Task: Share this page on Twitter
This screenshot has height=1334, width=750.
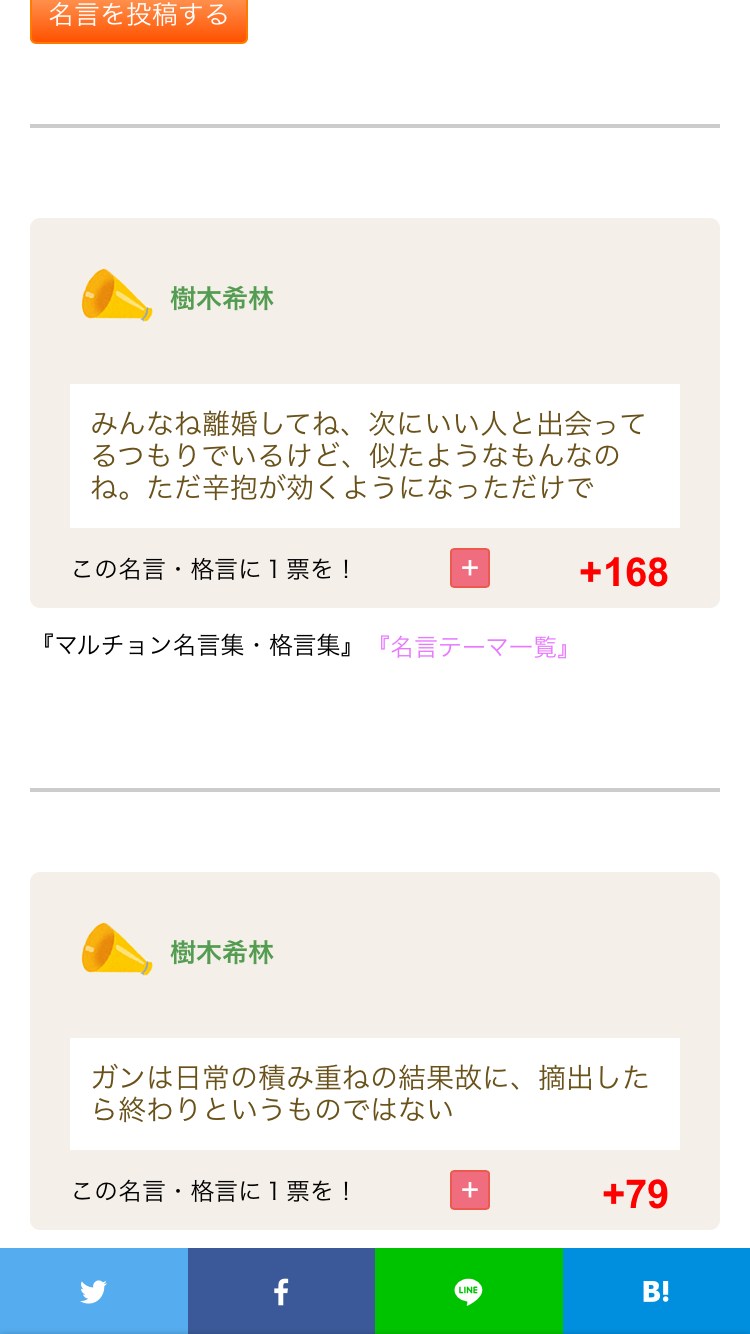Action: click(x=94, y=1291)
